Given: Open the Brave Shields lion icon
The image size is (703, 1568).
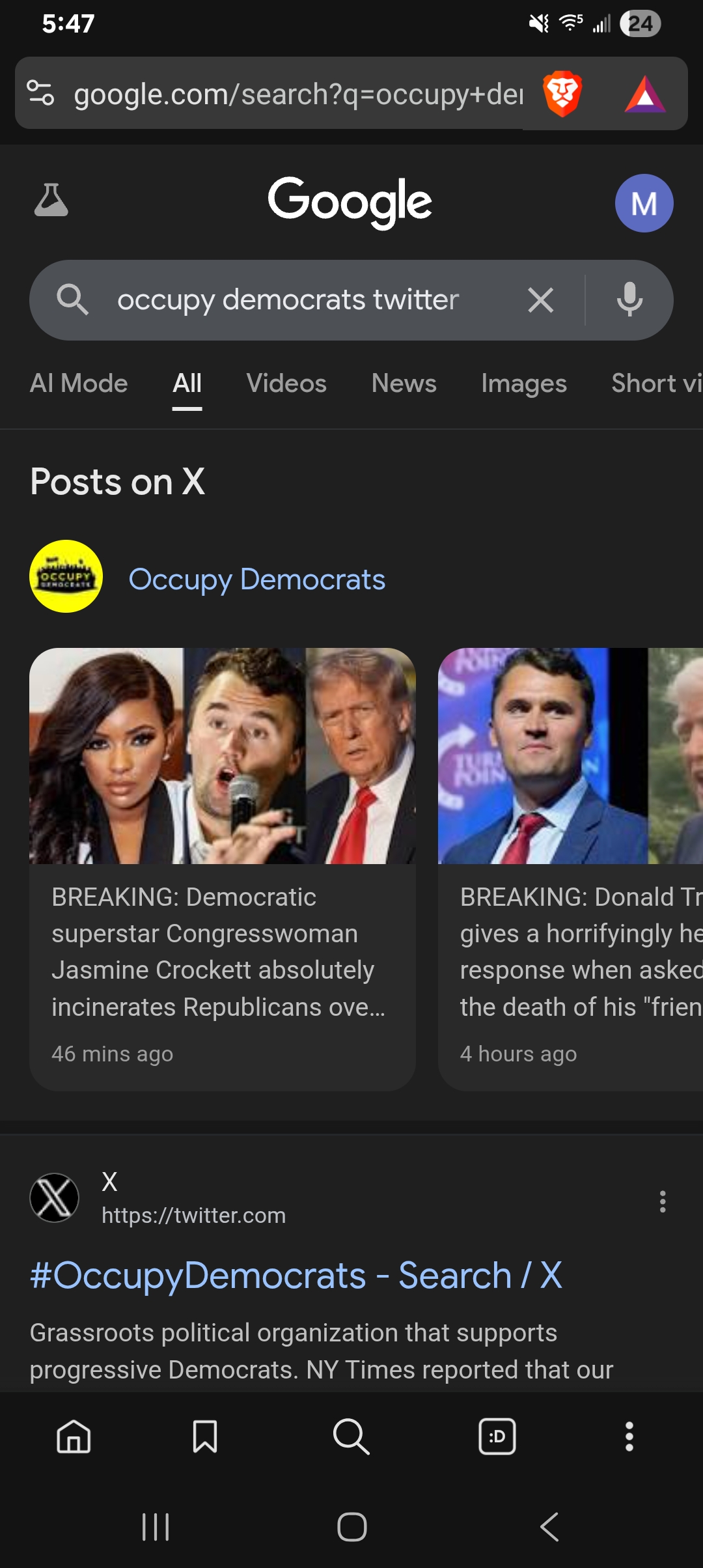Looking at the screenshot, I should (x=562, y=94).
